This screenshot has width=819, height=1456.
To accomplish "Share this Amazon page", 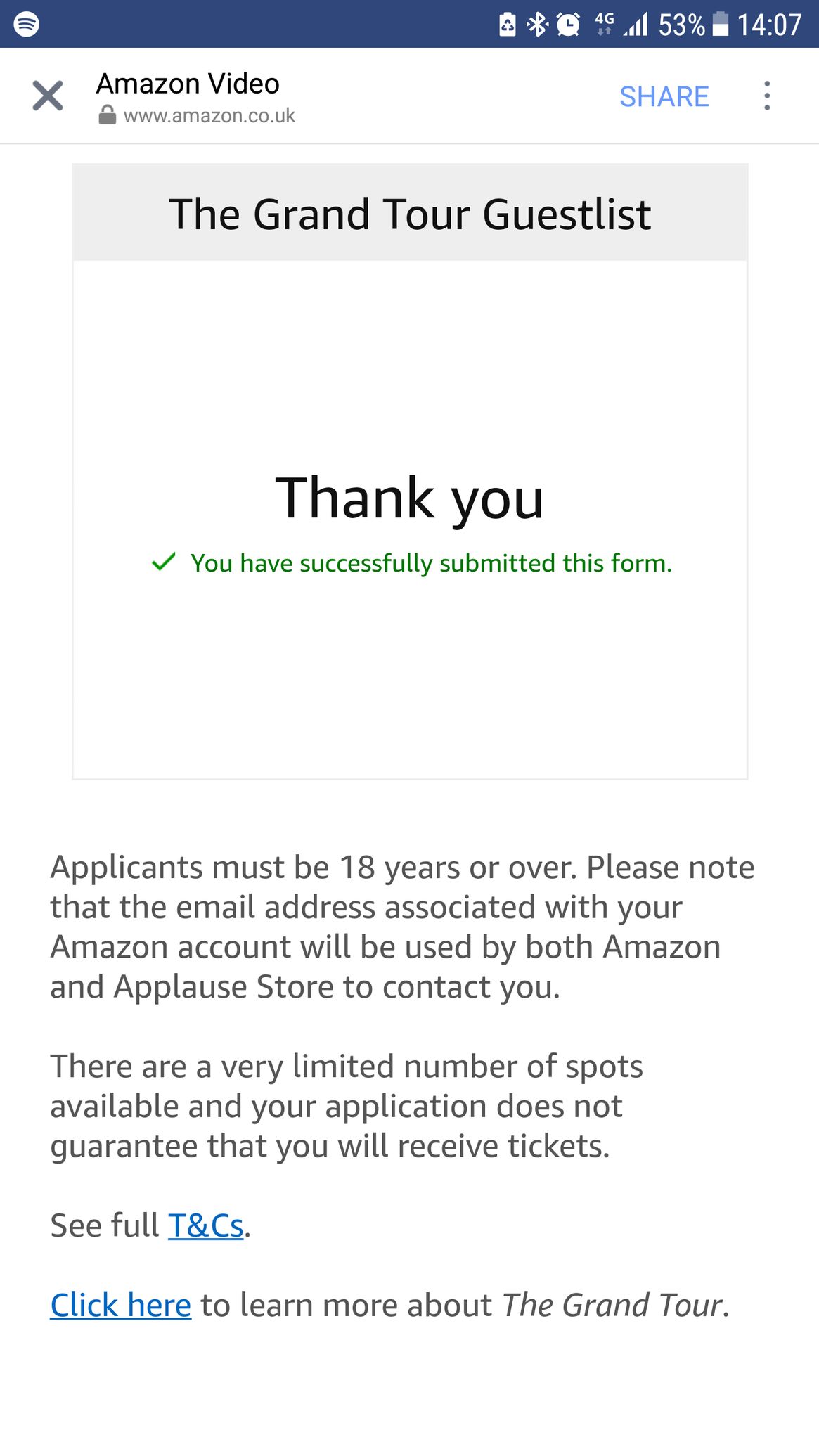I will click(x=664, y=96).
